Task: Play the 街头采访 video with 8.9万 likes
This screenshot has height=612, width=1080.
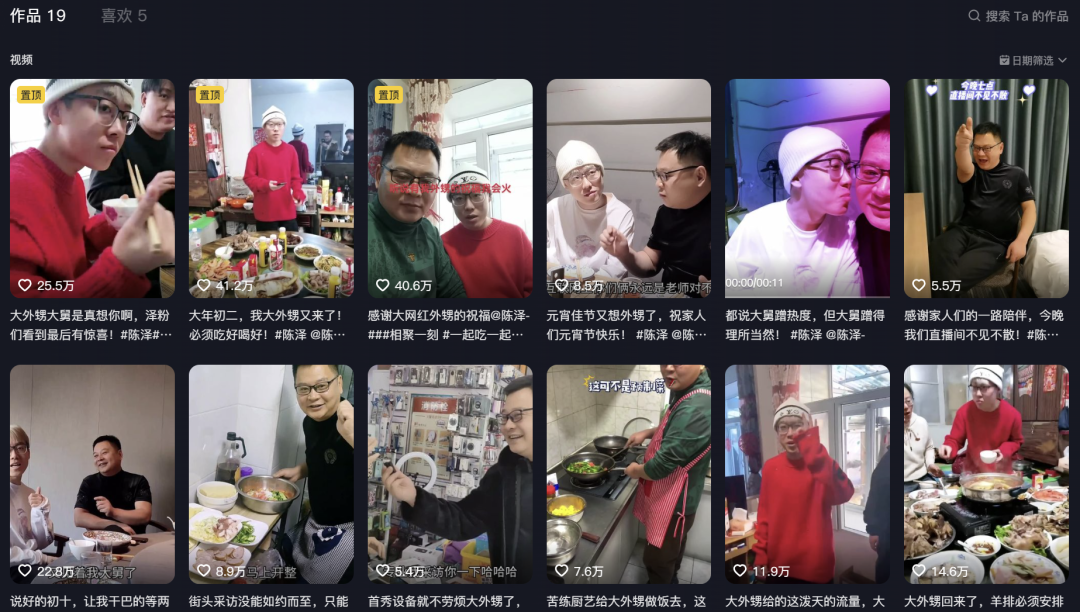Action: [x=271, y=474]
